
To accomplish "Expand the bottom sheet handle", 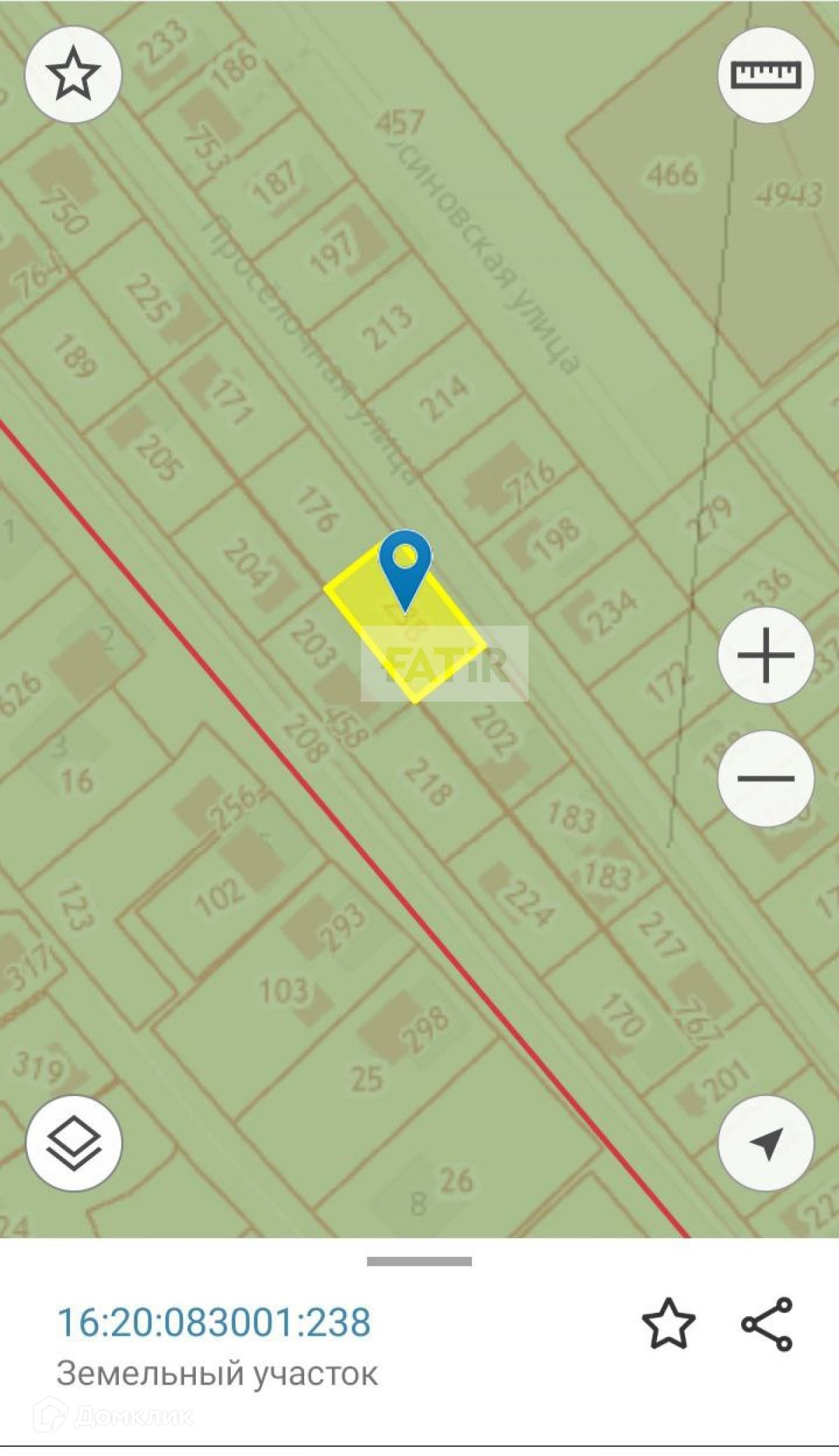I will point(419,1262).
